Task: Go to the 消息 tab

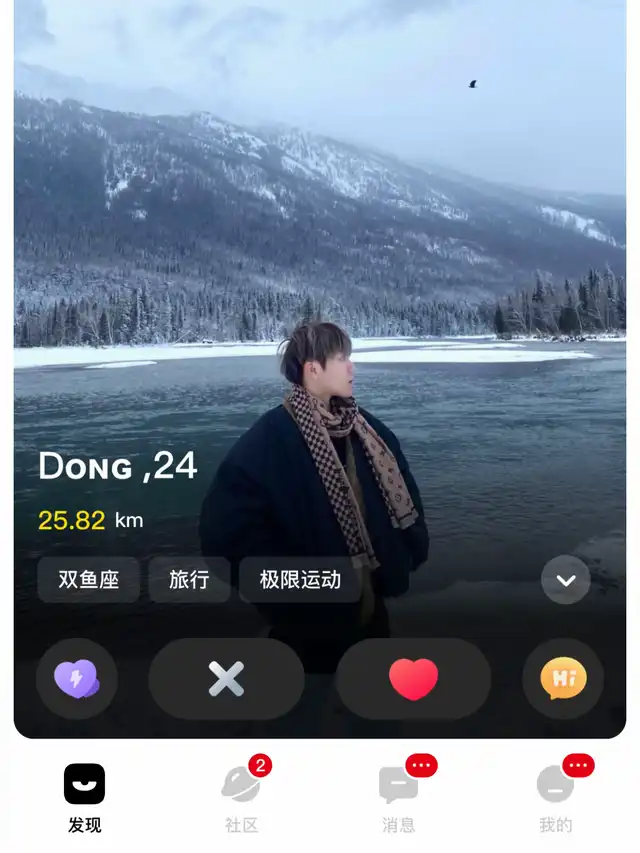Action: tap(398, 797)
